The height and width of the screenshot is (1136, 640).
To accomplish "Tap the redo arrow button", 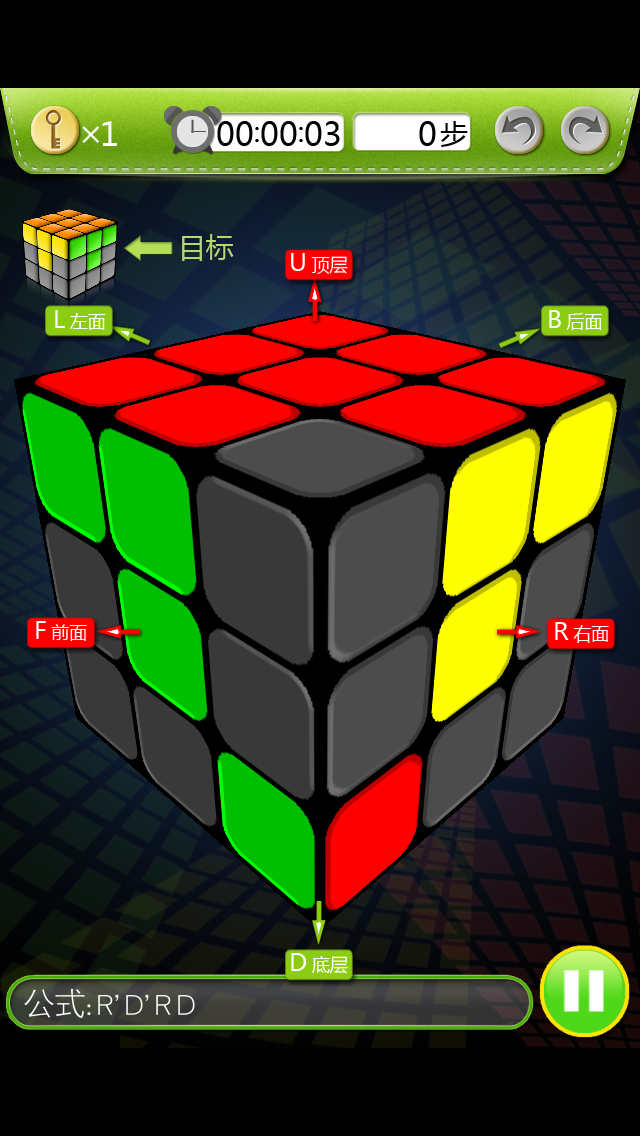I will point(585,131).
